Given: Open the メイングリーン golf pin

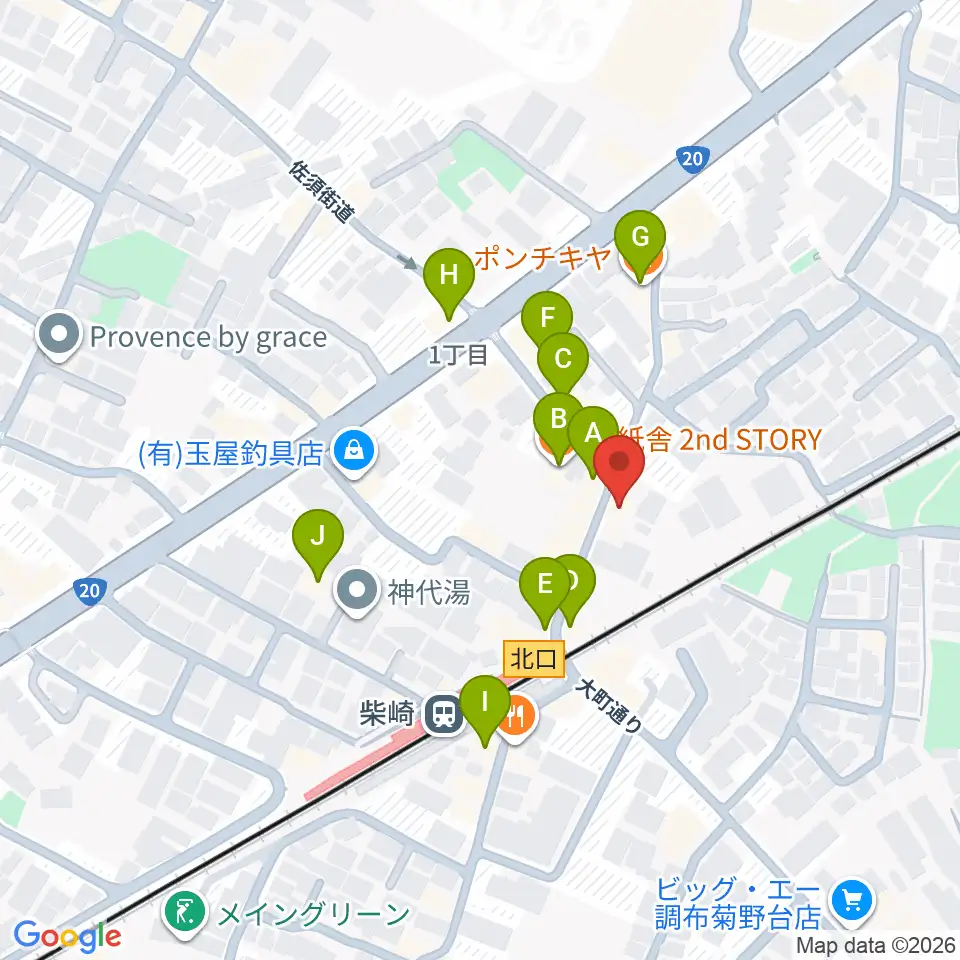Looking at the screenshot, I should click(x=186, y=913).
